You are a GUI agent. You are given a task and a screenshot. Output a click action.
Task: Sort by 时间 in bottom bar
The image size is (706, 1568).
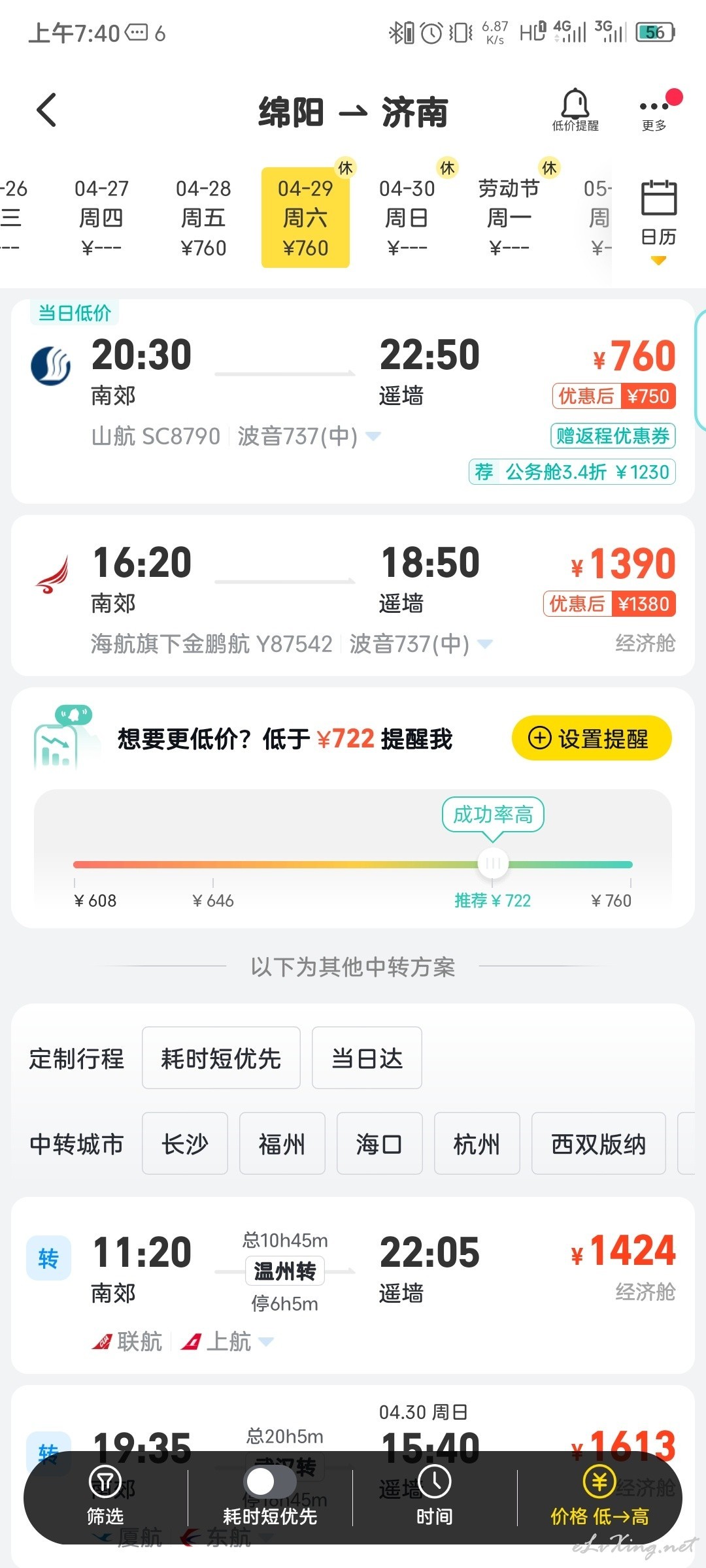[x=435, y=1497]
